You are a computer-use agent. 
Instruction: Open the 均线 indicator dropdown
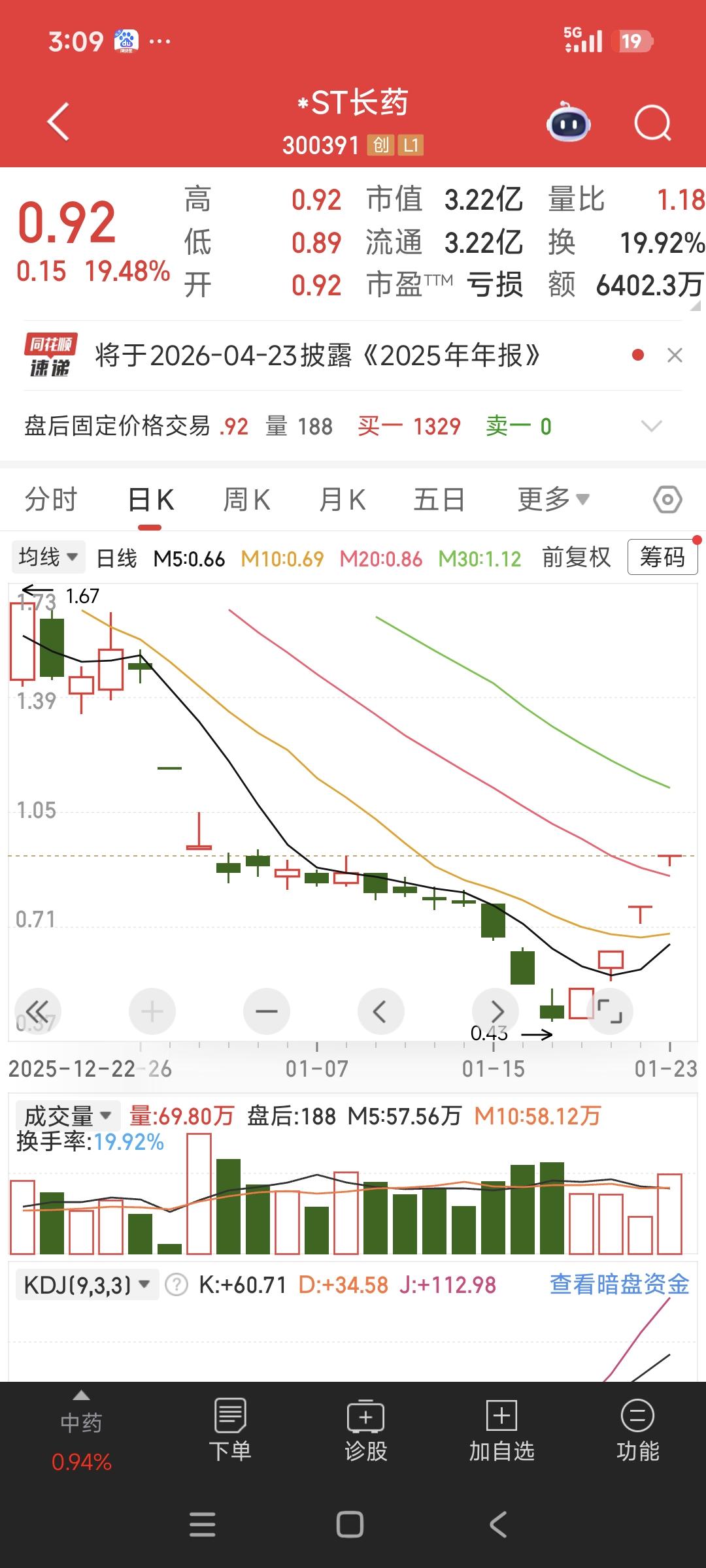48,557
